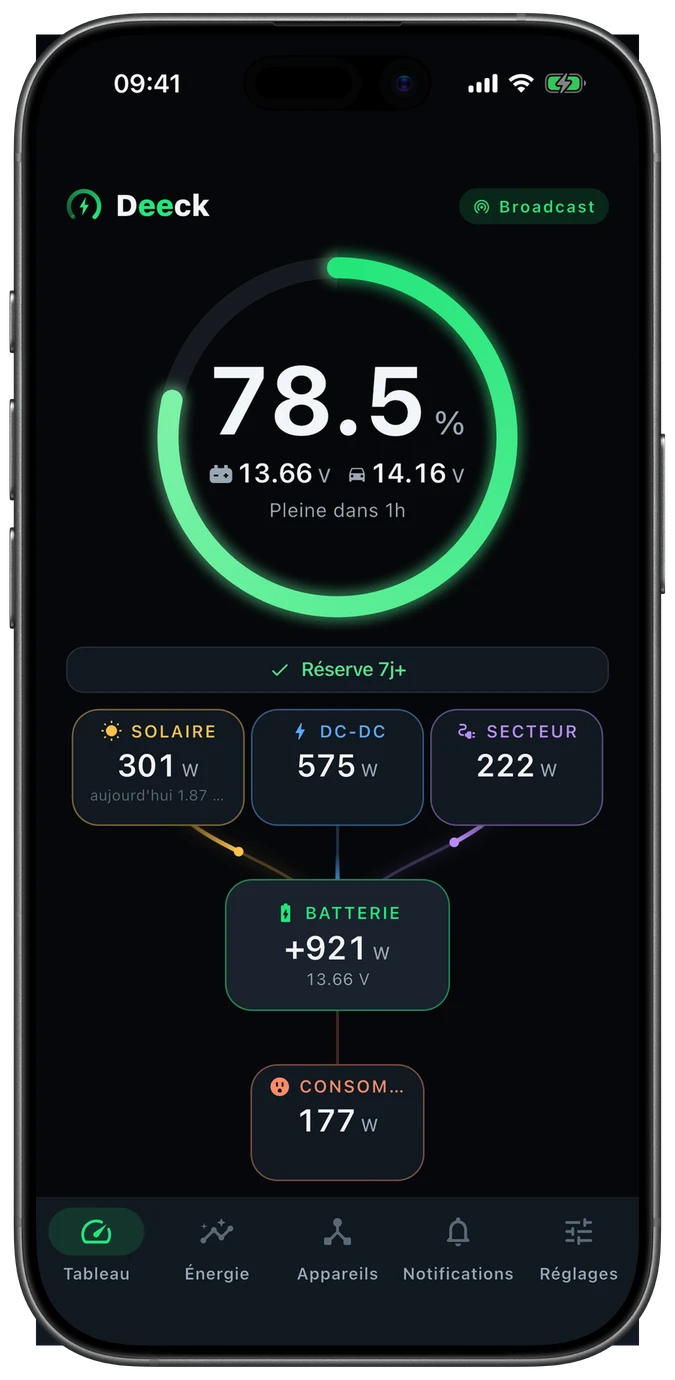Open the Solaire power card
The width and height of the screenshot is (675, 1380).
[x=158, y=767]
